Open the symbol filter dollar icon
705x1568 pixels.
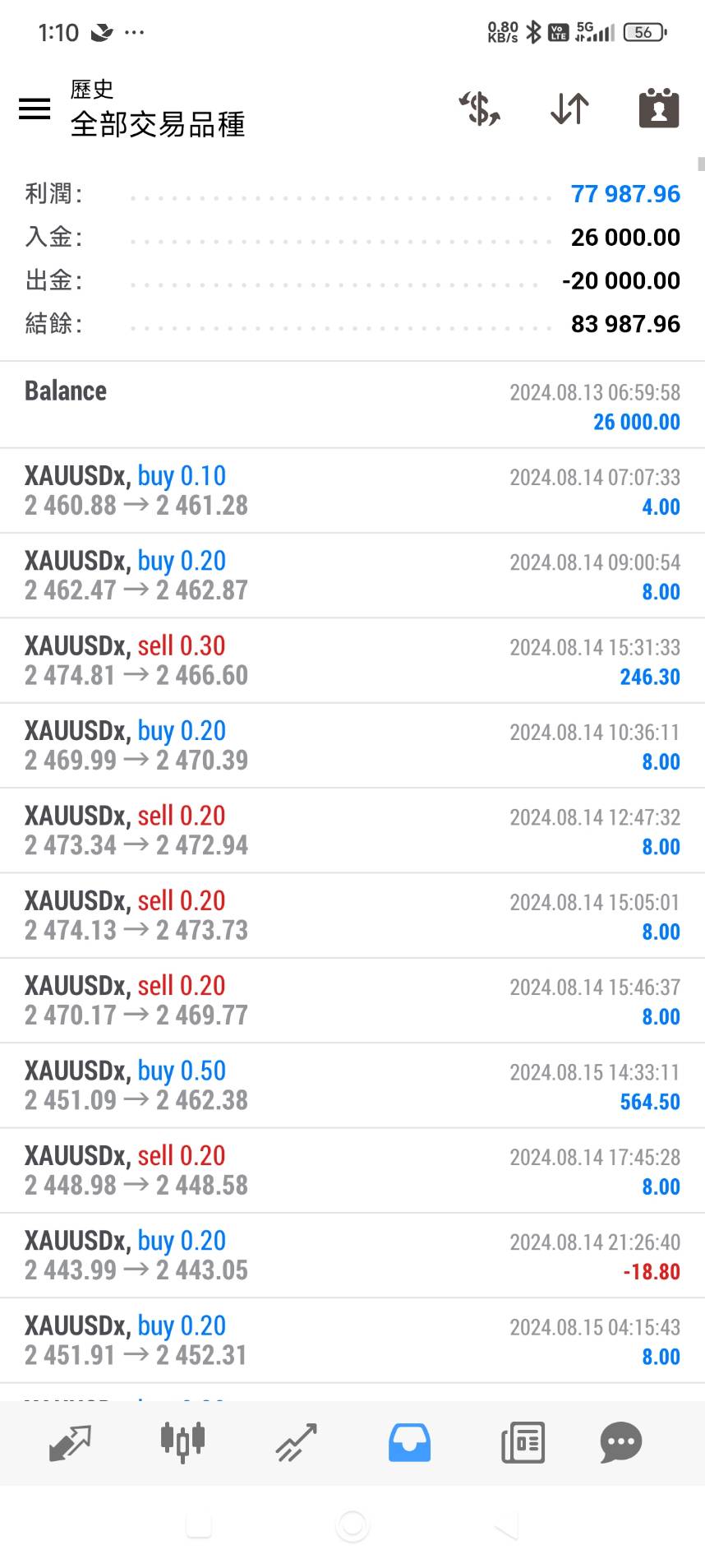pyautogui.click(x=480, y=109)
